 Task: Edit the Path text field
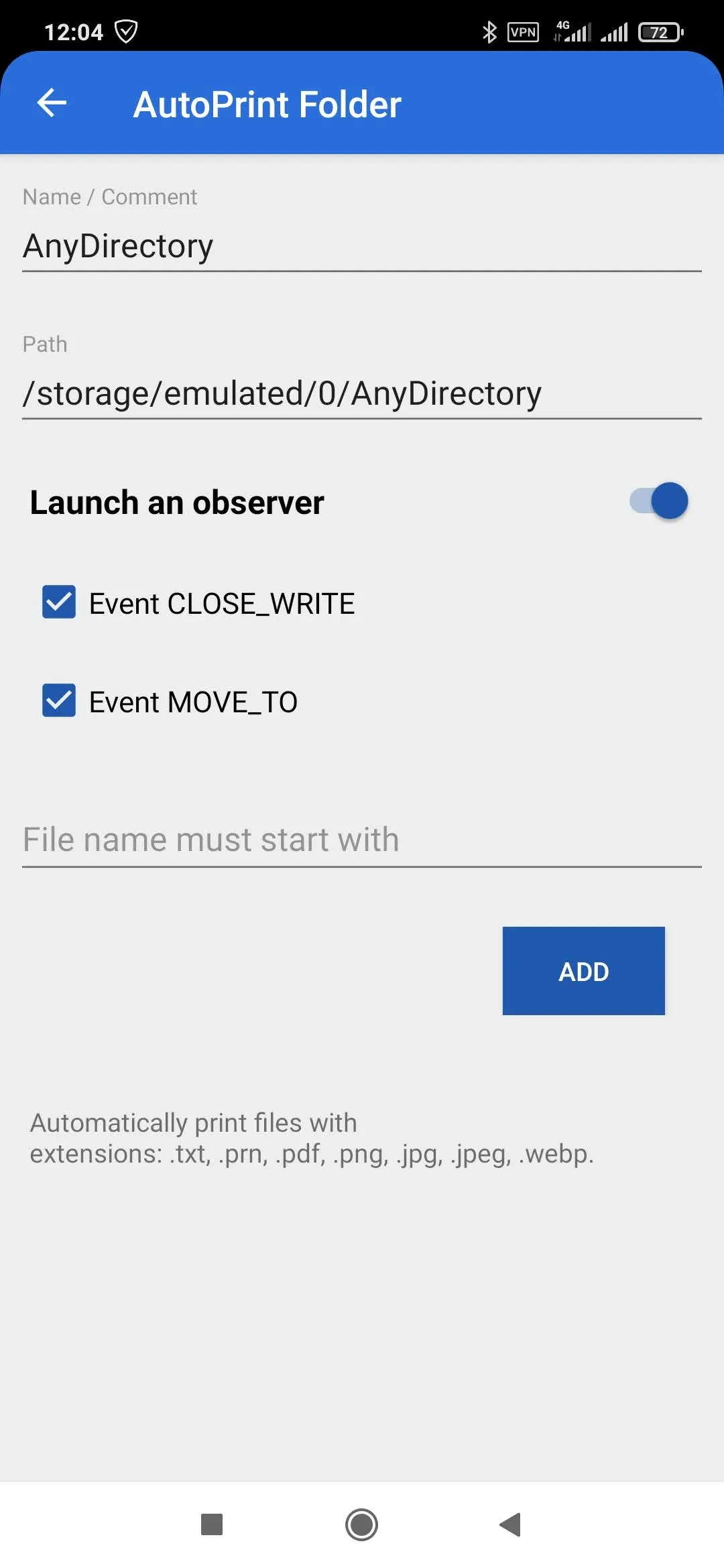(x=361, y=393)
